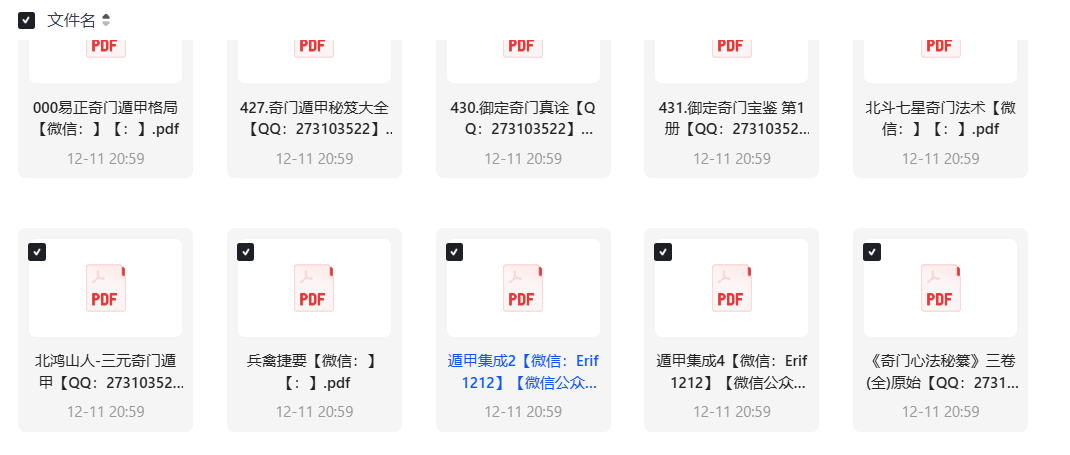The width and height of the screenshot is (1070, 455).
Task: Uncheck the checkbox on 兵禽捷要
Action: point(246,252)
